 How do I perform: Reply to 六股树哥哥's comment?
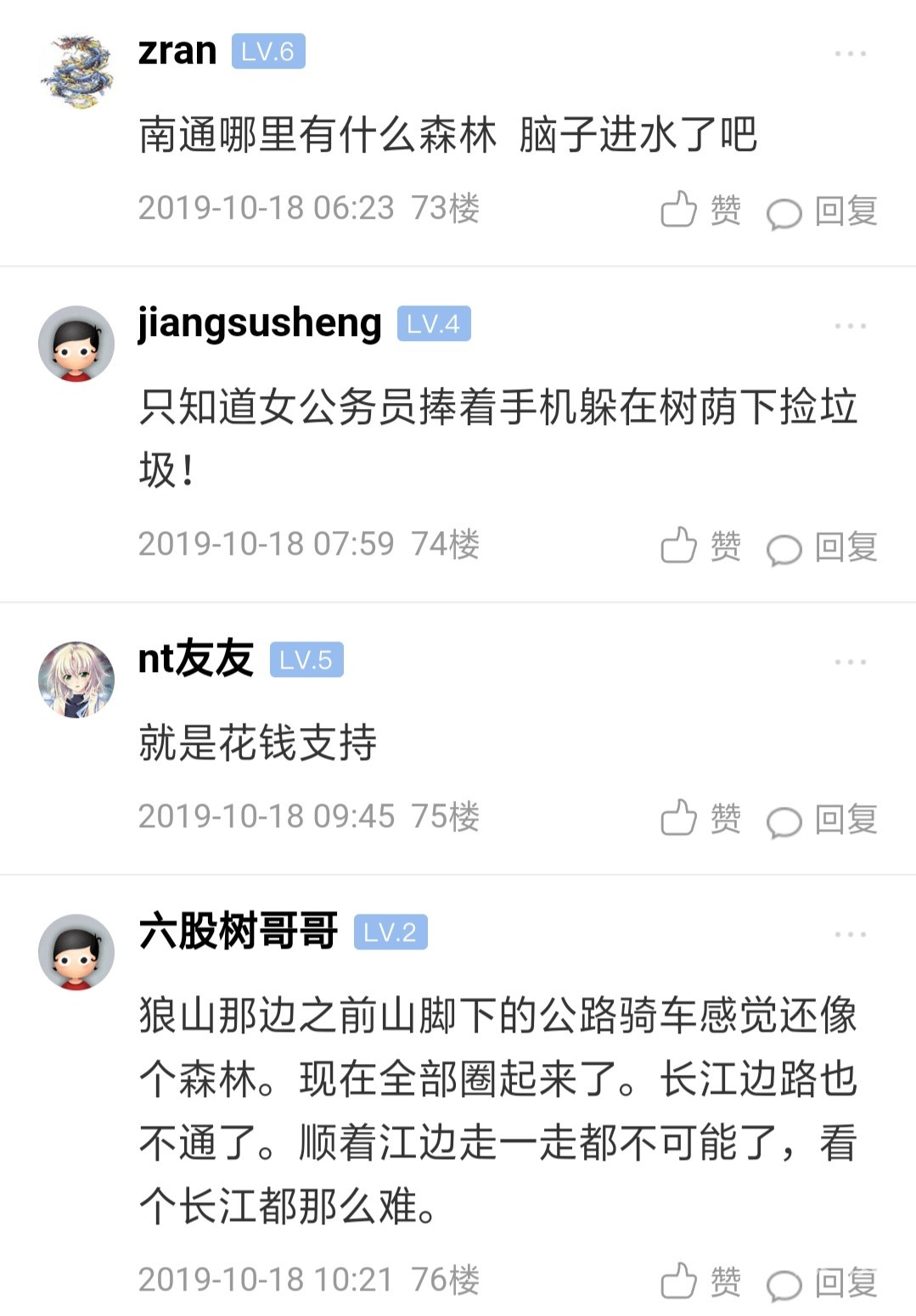tap(822, 1283)
